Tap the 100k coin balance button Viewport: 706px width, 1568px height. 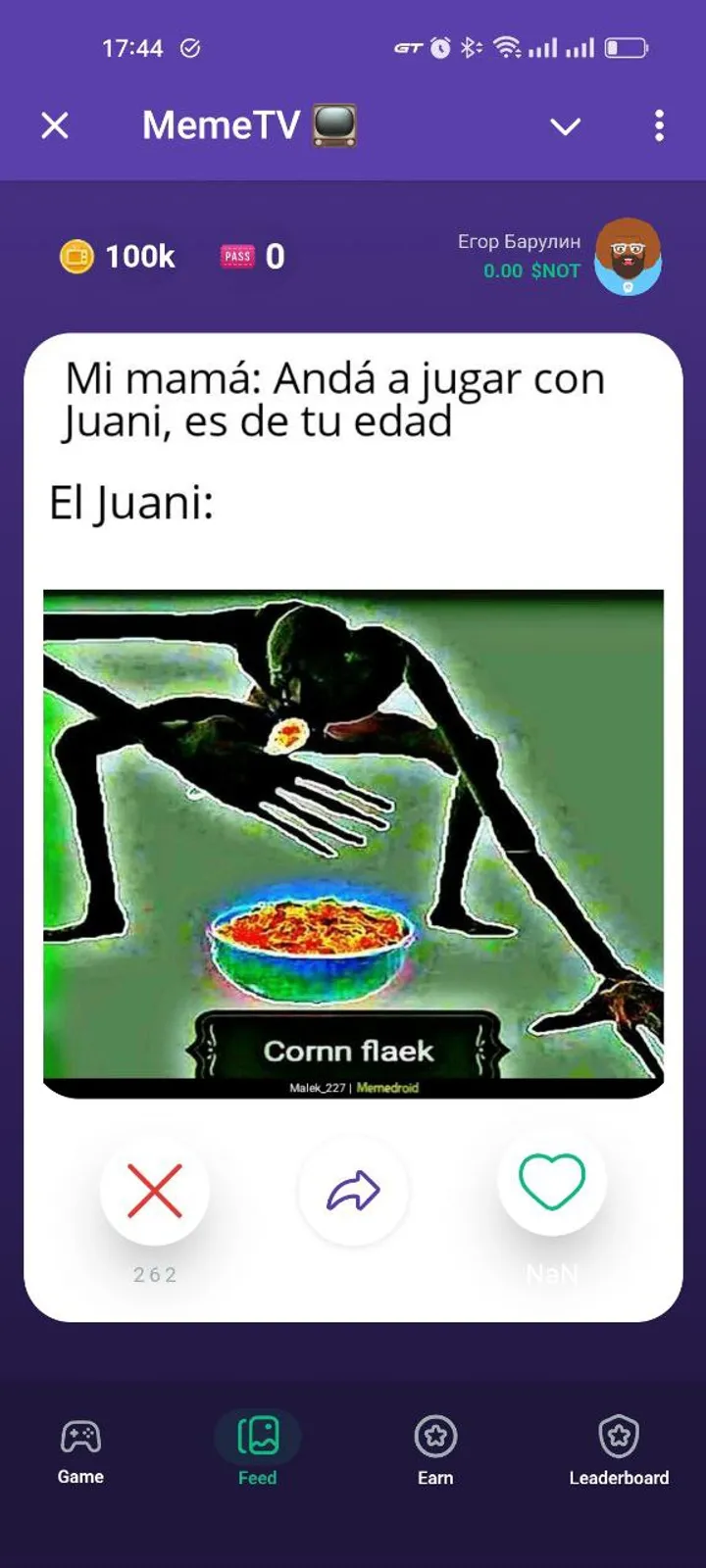click(116, 256)
